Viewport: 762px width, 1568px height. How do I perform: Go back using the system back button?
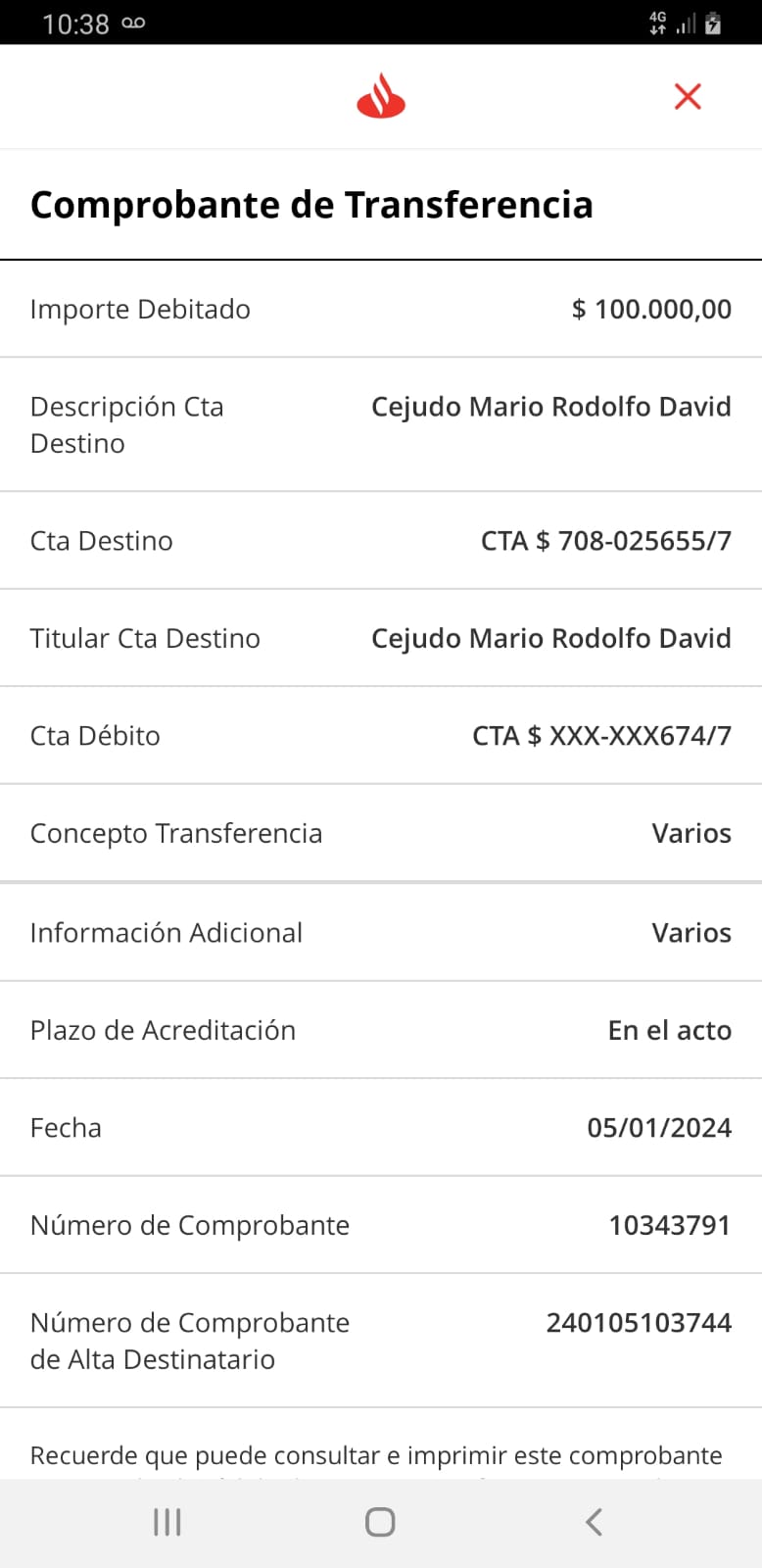coord(594,1522)
